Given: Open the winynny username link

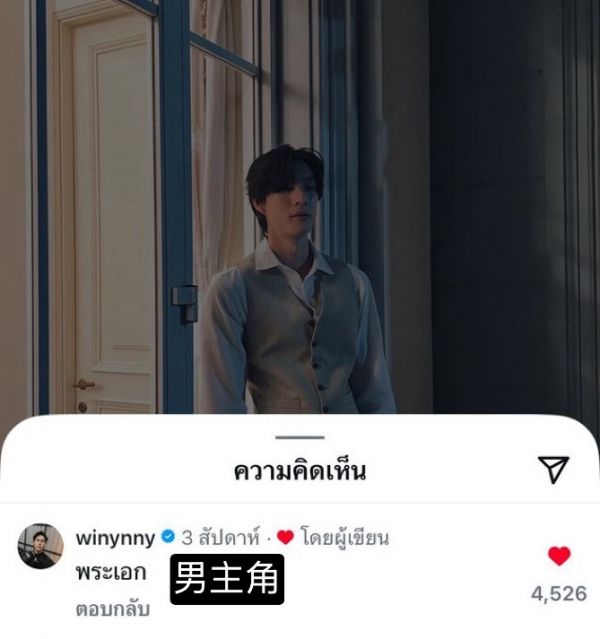Looking at the screenshot, I should click(x=115, y=538).
